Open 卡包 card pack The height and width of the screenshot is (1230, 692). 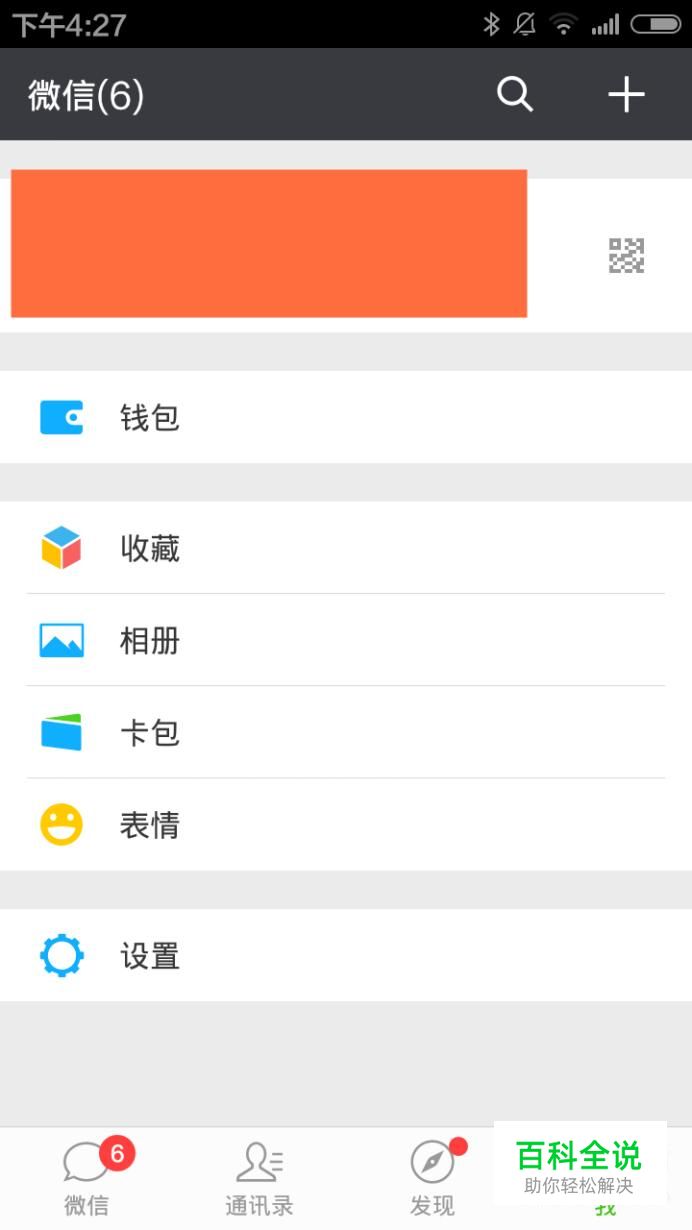coord(346,732)
